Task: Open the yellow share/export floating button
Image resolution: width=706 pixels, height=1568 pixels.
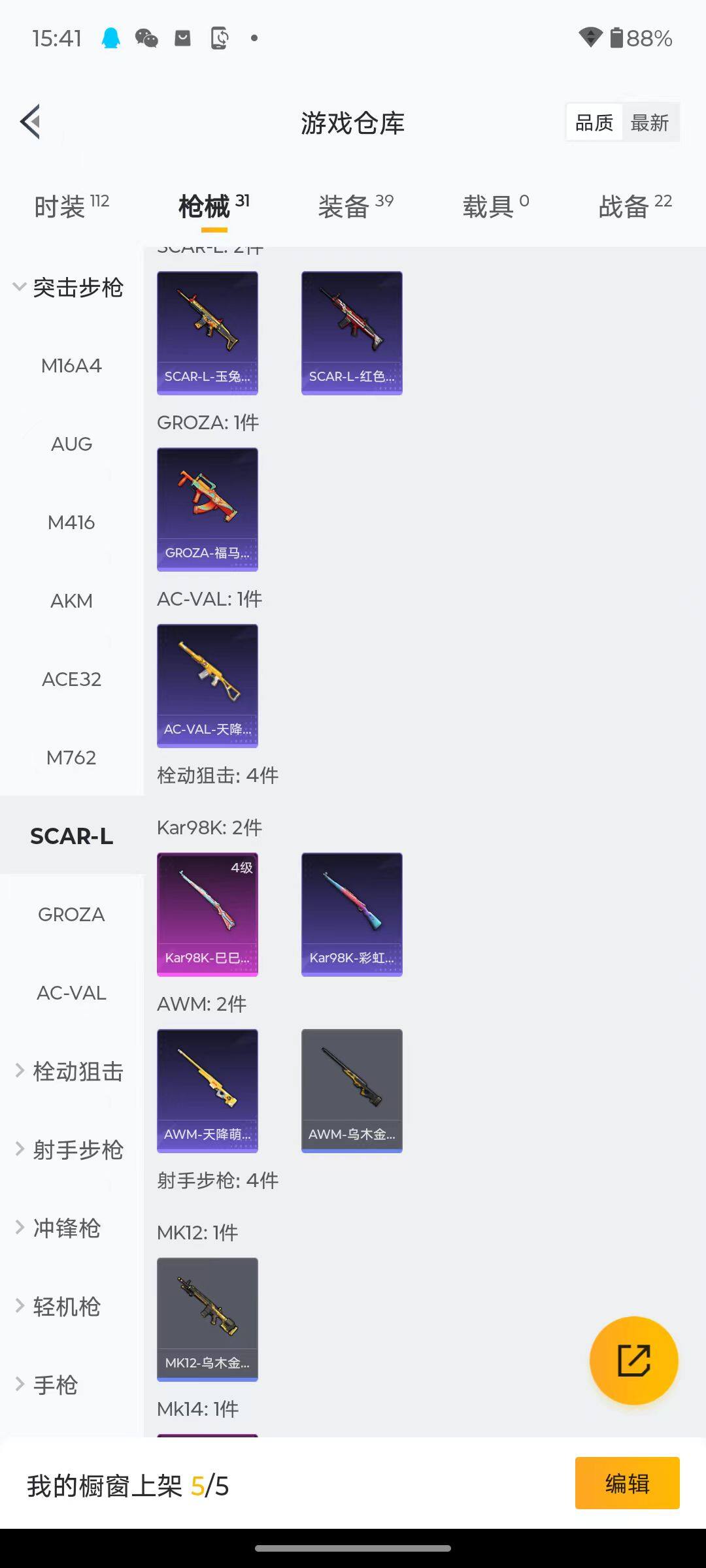Action: 635,1359
